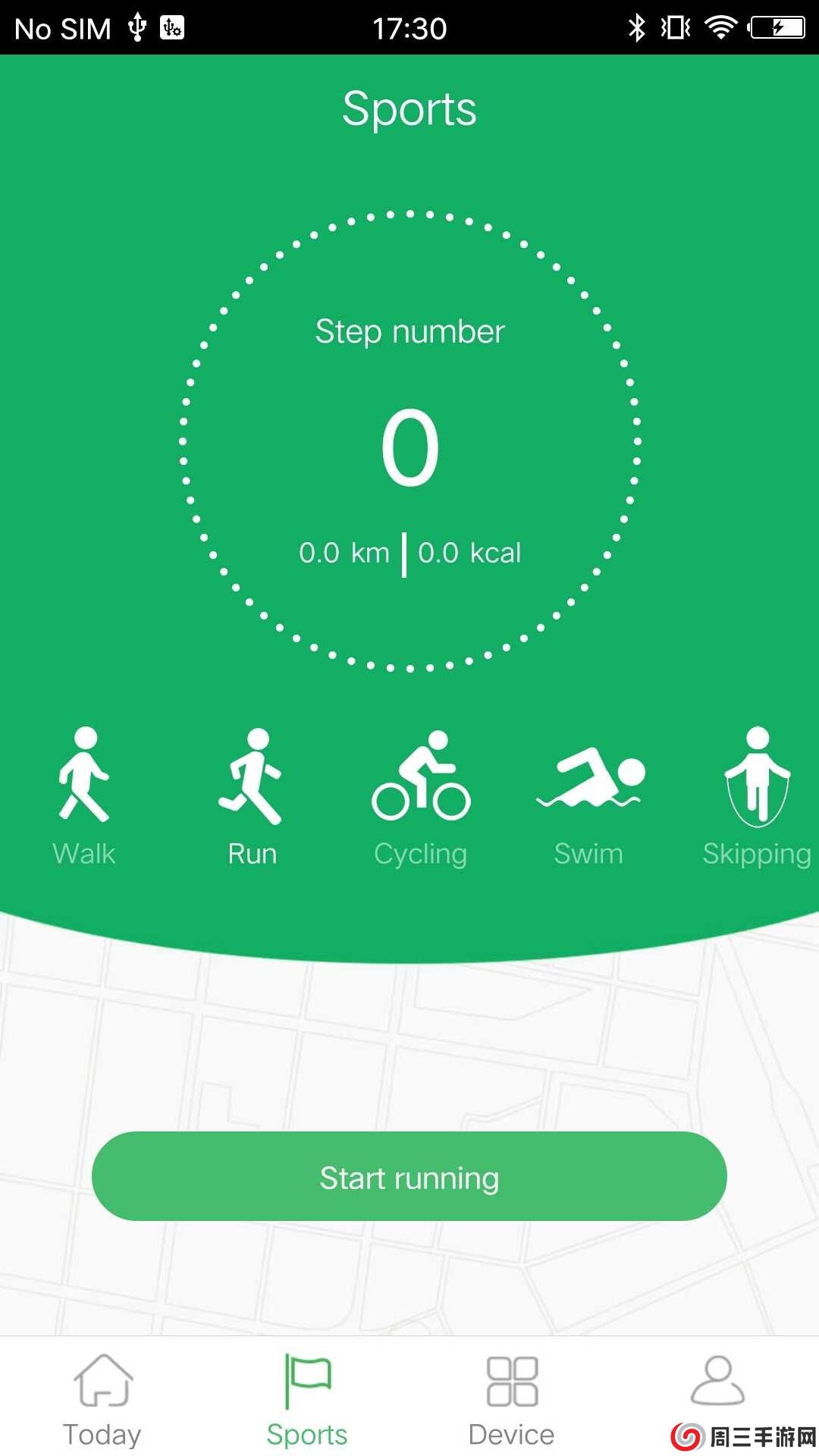Select the Walk sport mode
This screenshot has height=1456, width=819.
[x=84, y=796]
